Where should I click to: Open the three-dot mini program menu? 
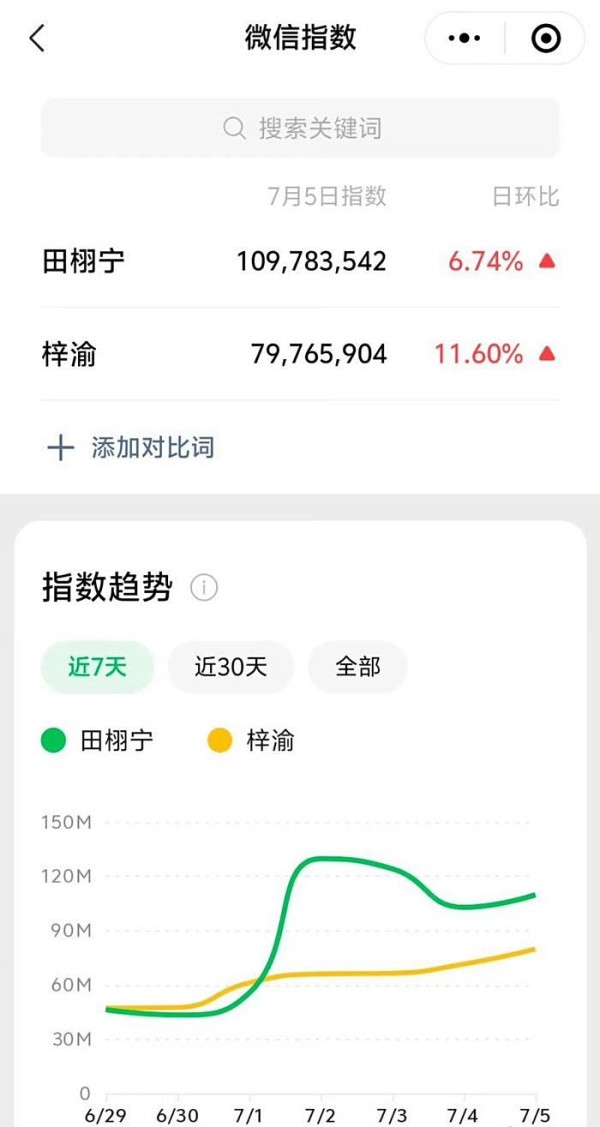[x=464, y=38]
